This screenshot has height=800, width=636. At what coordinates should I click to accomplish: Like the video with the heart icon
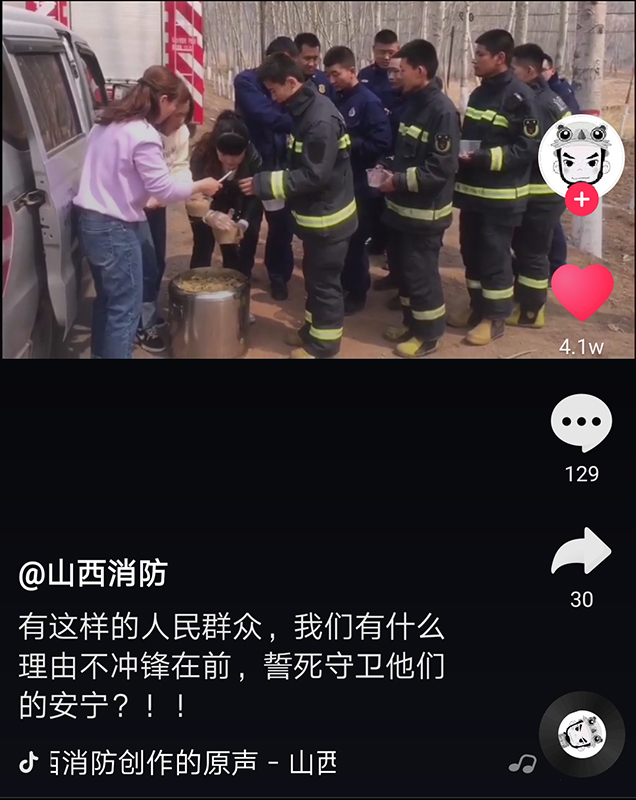tap(582, 293)
